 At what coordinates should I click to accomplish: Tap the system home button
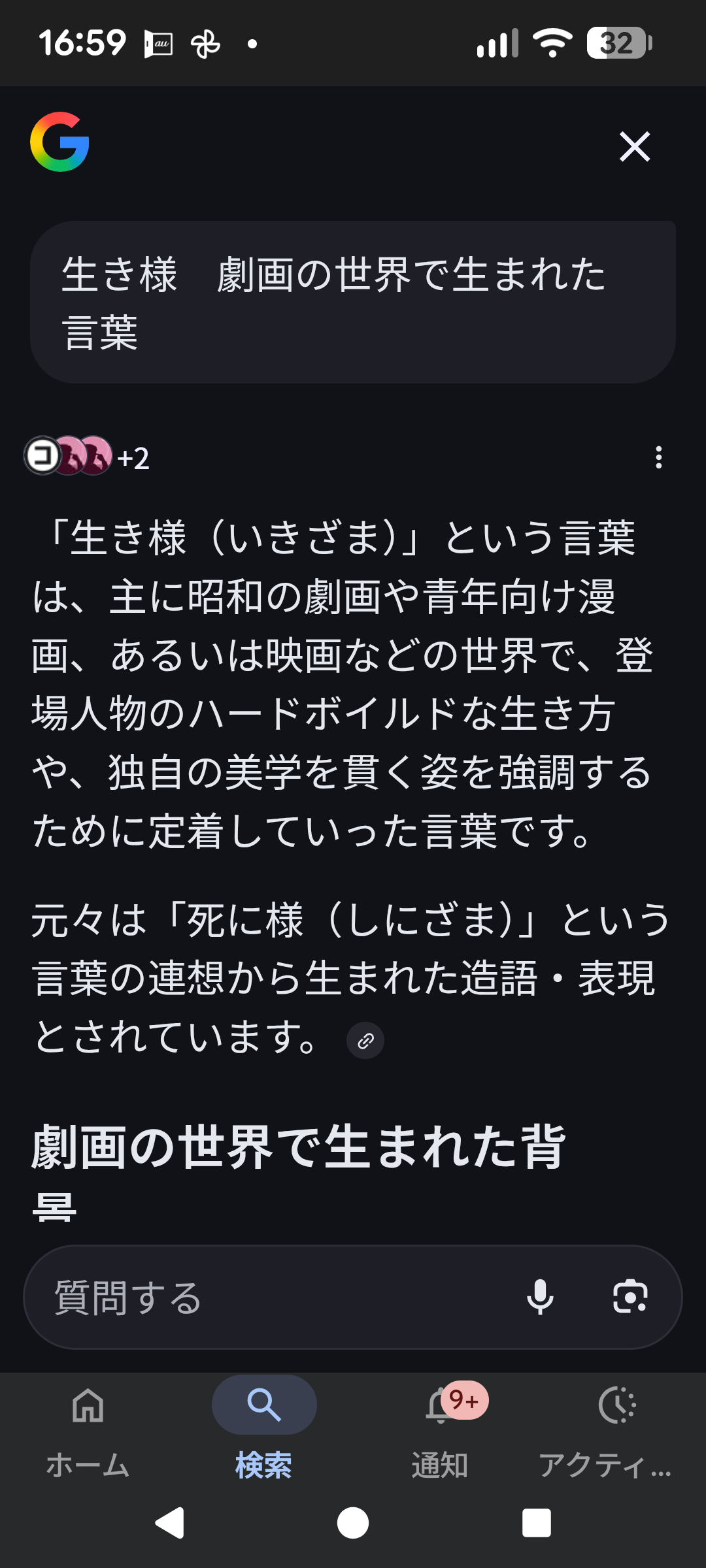click(353, 1523)
